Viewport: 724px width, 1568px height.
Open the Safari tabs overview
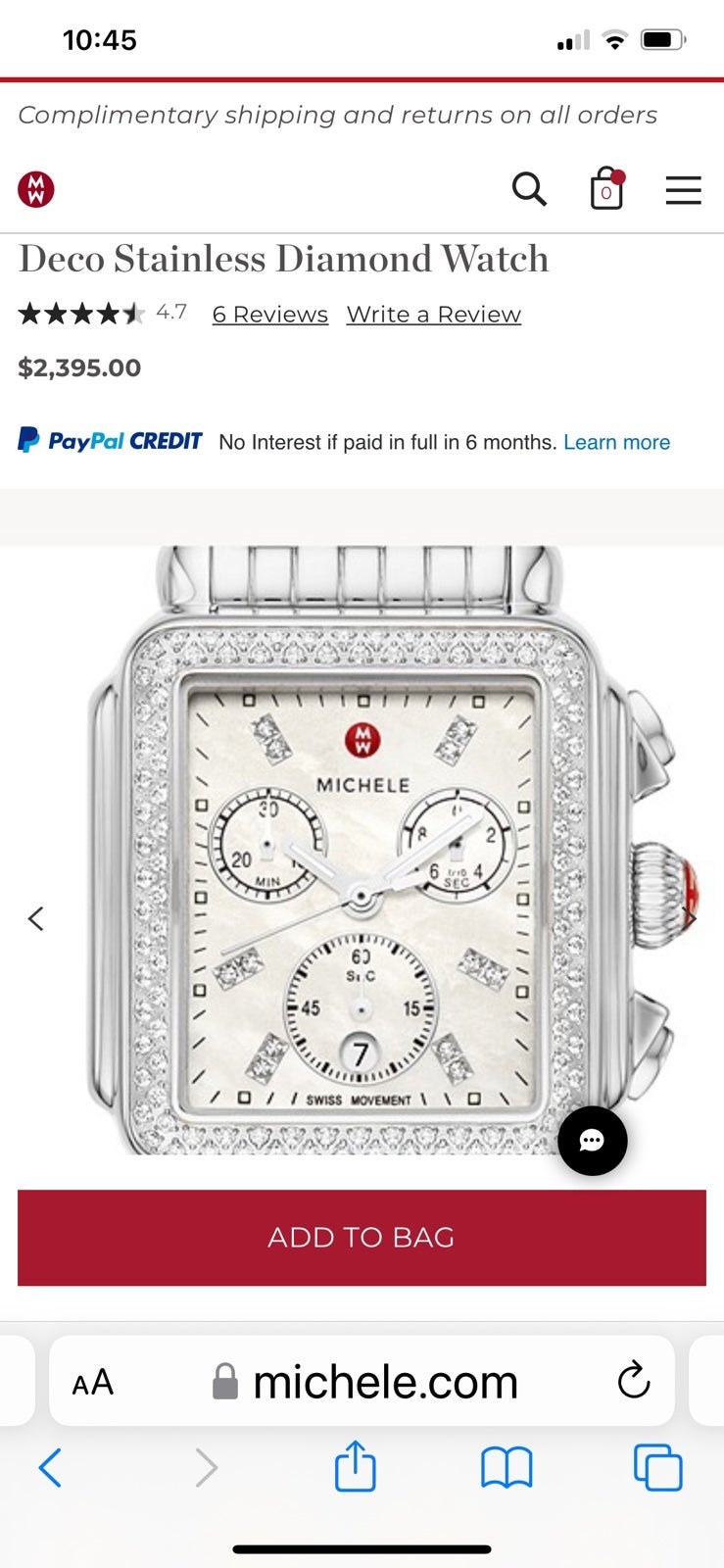(x=657, y=1468)
